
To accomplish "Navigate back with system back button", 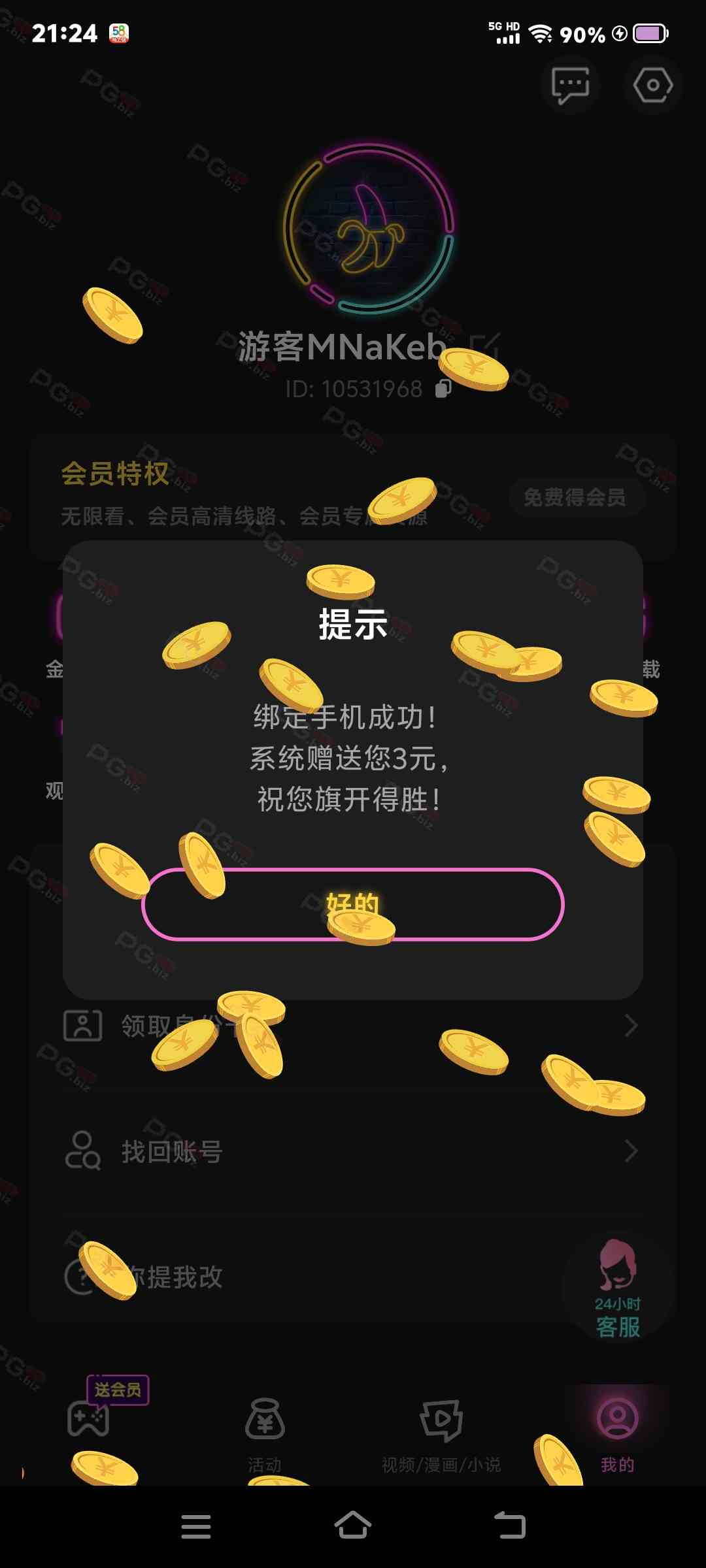I will [510, 1526].
